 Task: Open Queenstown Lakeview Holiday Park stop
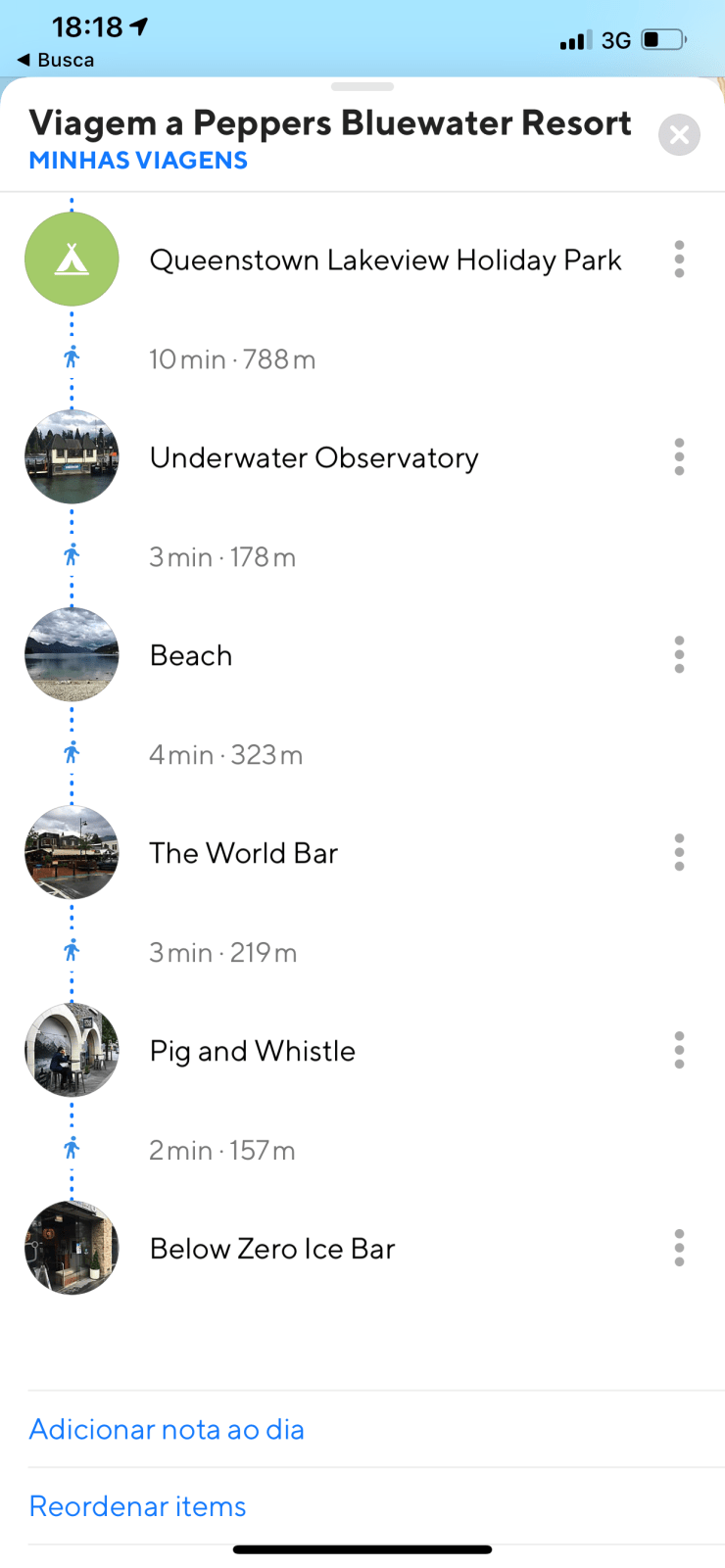click(385, 261)
